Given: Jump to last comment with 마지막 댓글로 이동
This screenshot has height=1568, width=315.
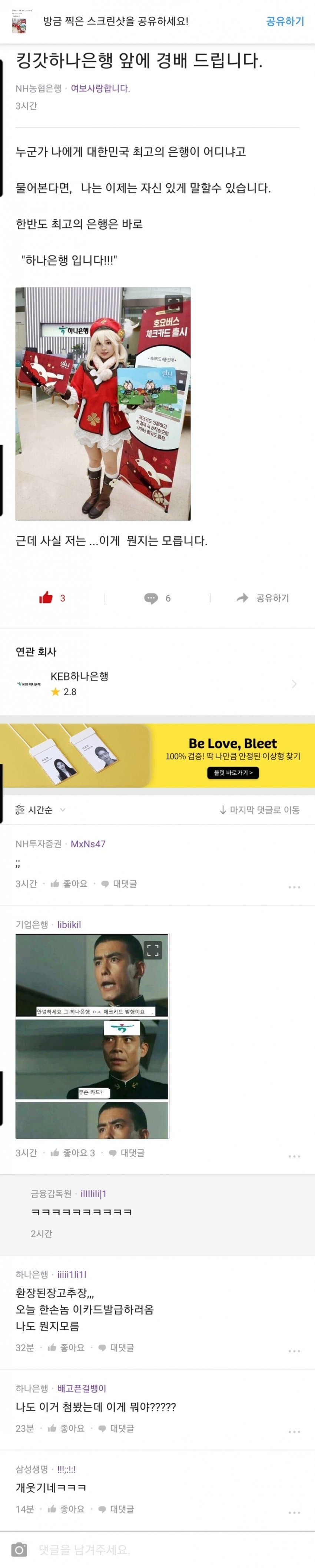Looking at the screenshot, I should click(259, 810).
